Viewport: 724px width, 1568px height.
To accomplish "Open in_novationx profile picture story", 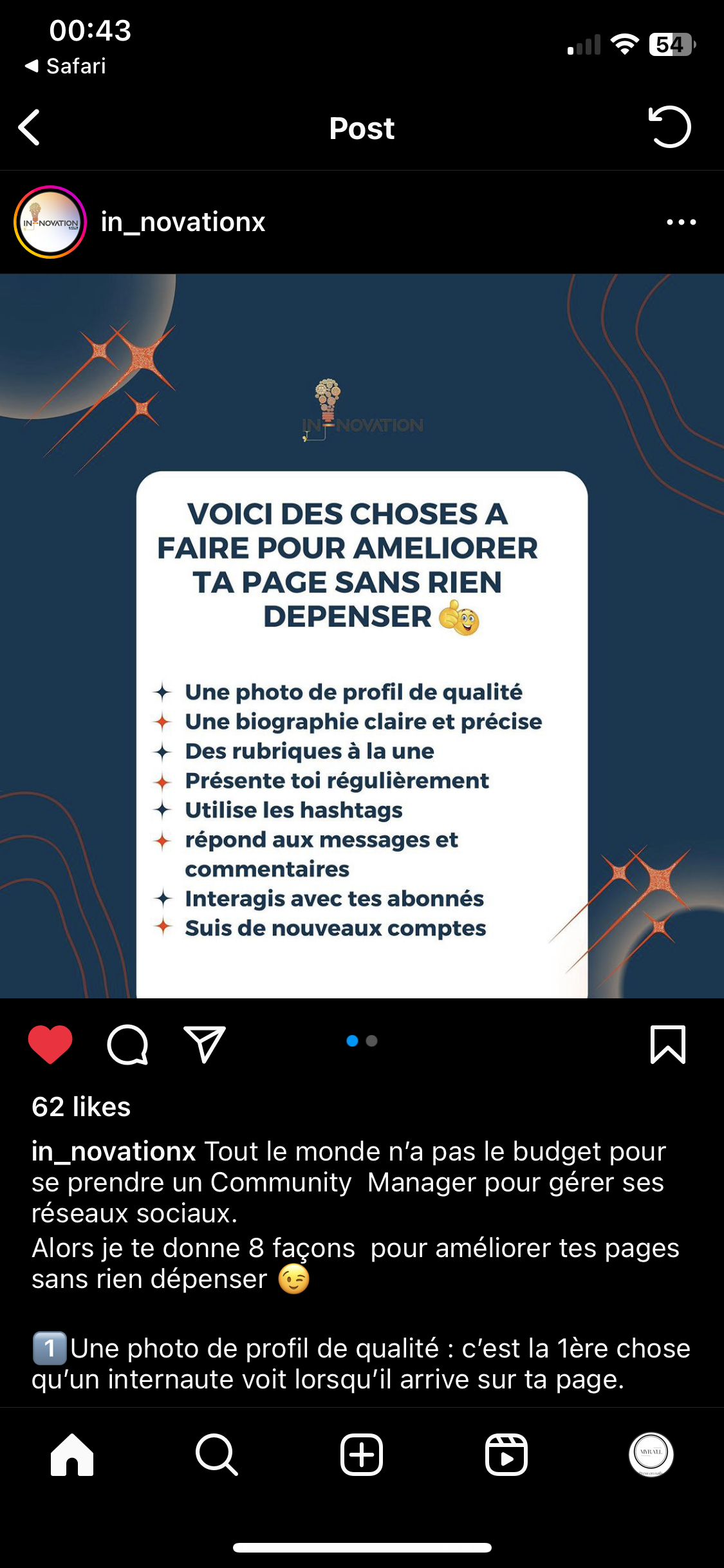I will coord(50,222).
